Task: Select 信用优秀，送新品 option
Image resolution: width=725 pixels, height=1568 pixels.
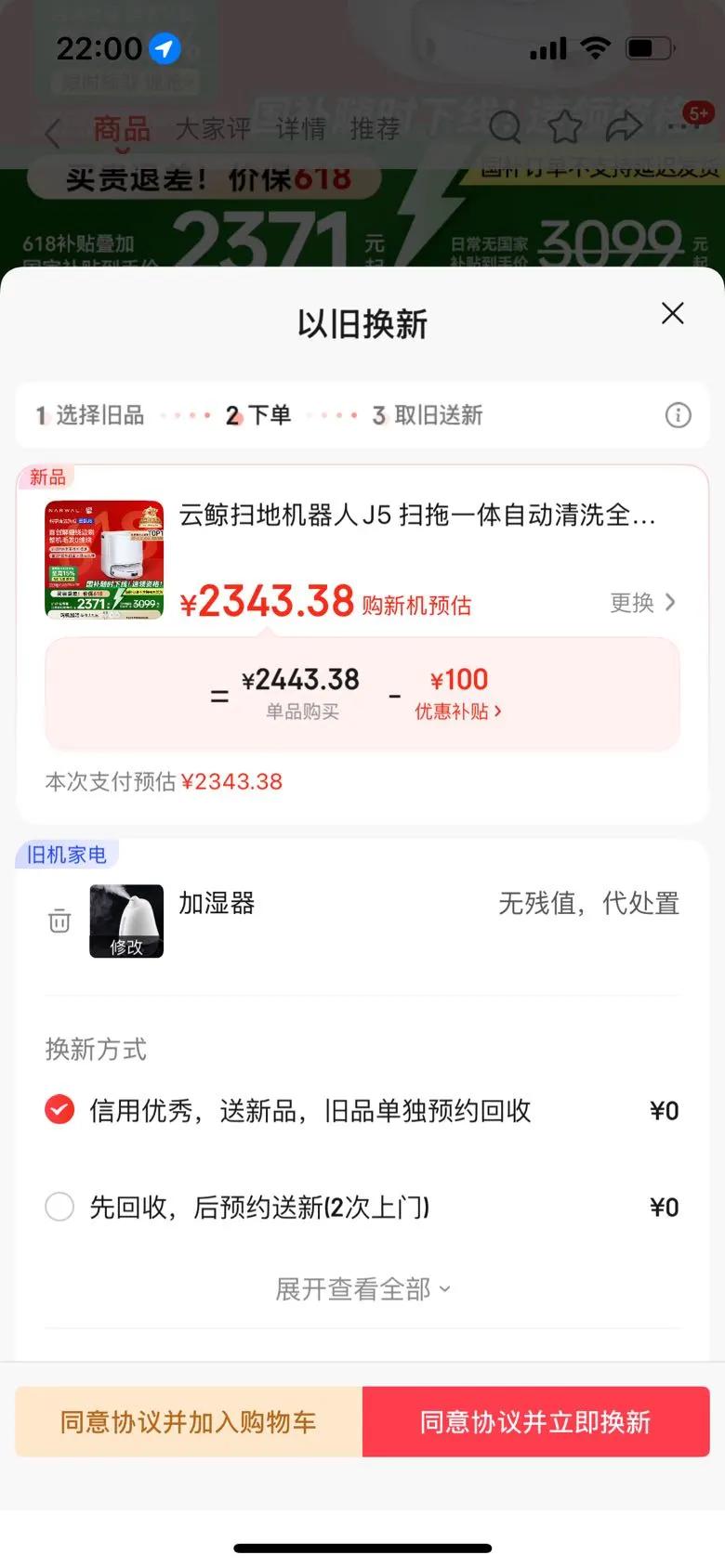Action: [x=60, y=1110]
